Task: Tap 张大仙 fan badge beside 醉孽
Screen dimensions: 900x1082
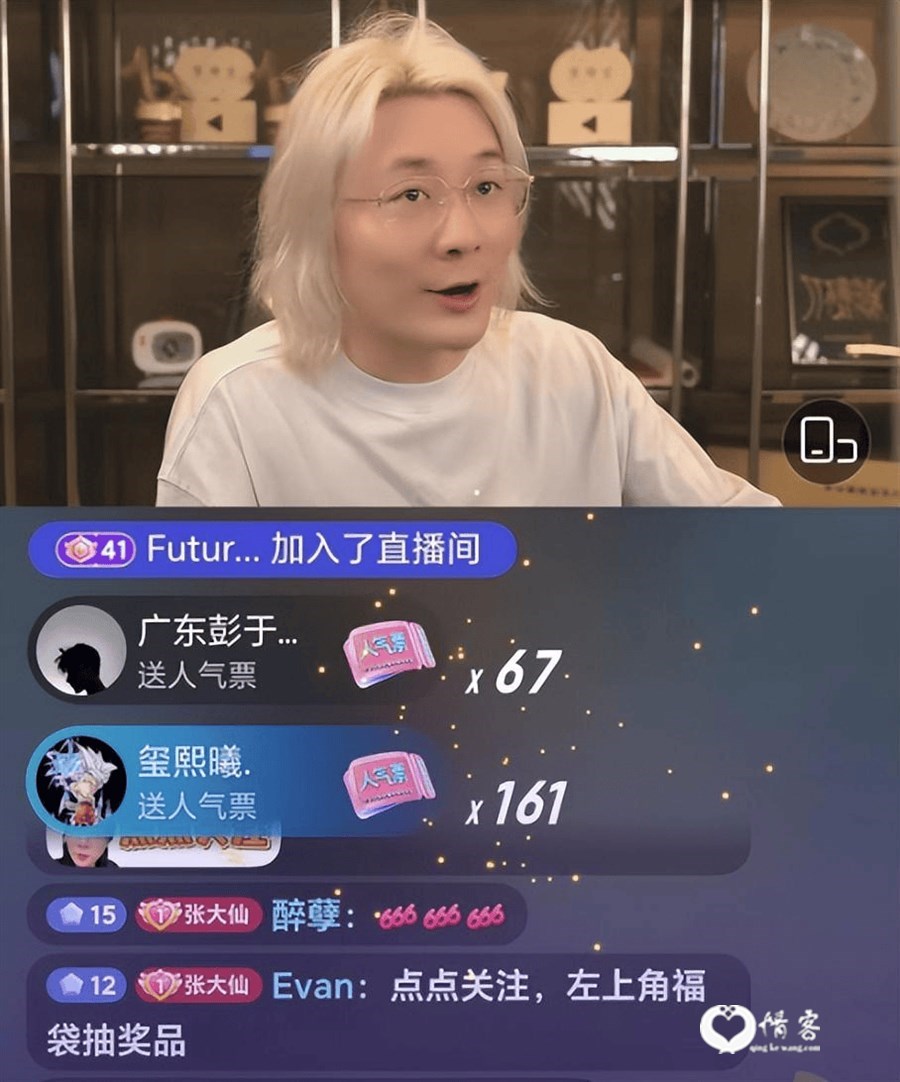Action: pyautogui.click(x=199, y=915)
